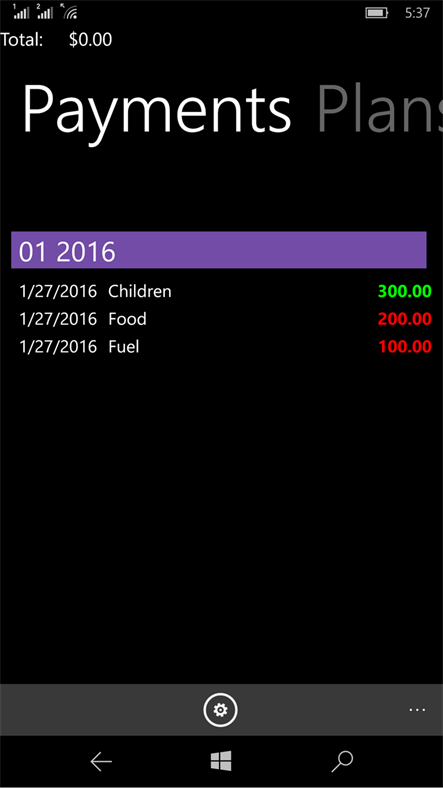Go back with the system back arrow

coord(100,762)
